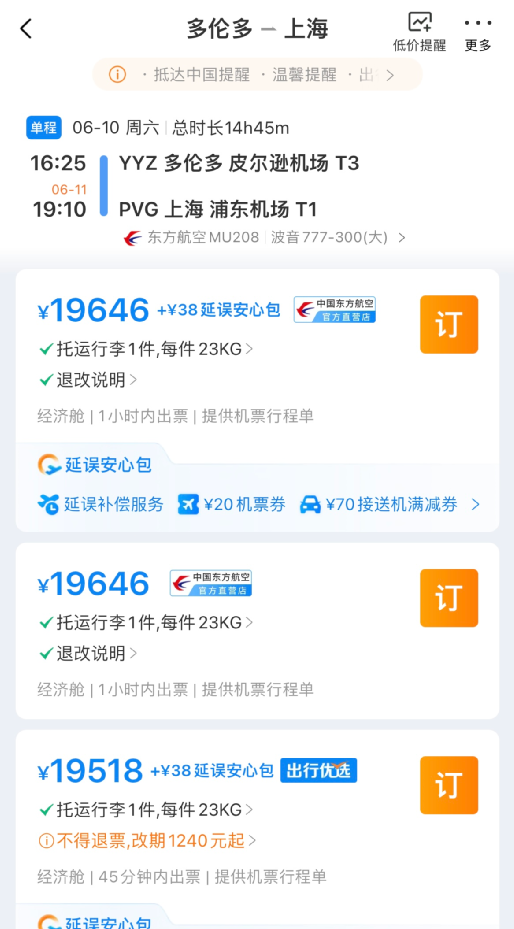Open the 更多 overflow menu
The height and width of the screenshot is (929, 514).
(478, 33)
